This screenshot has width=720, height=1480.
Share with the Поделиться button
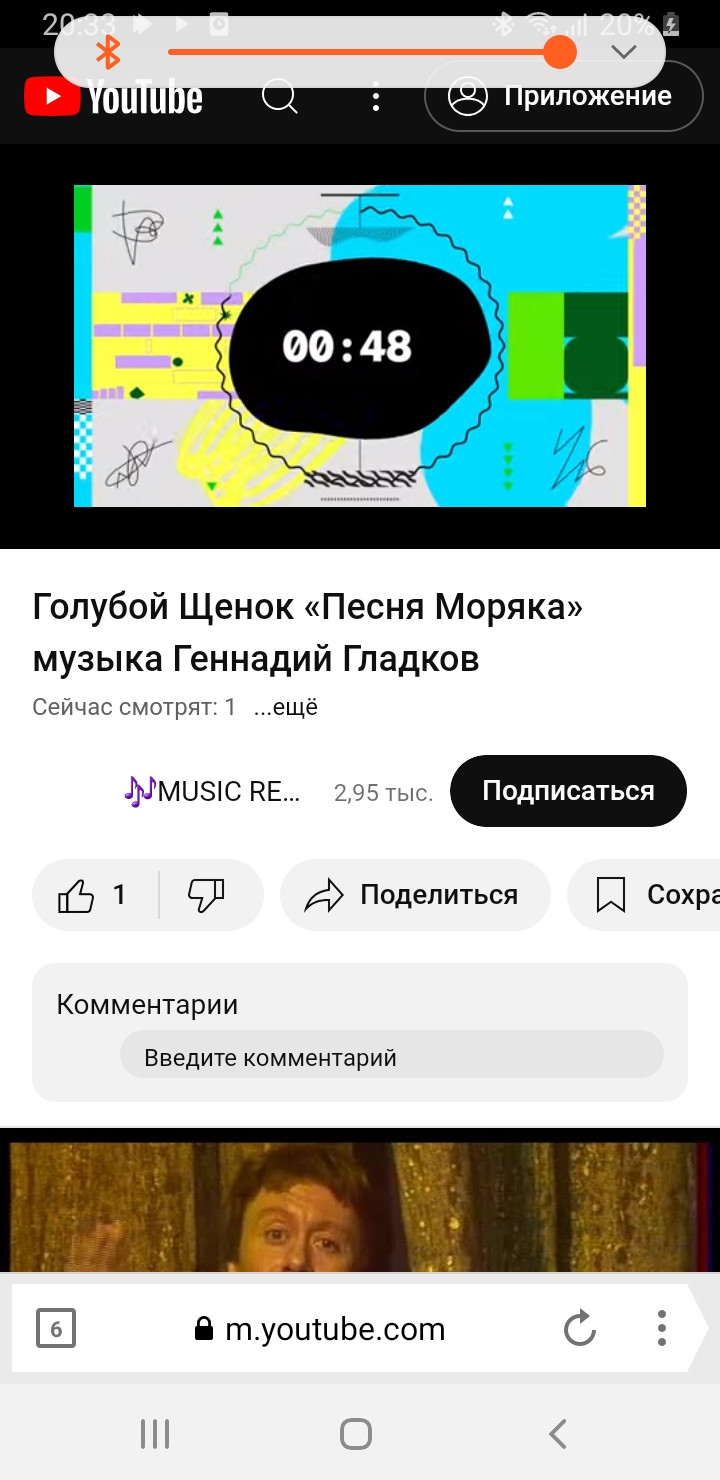(x=415, y=895)
